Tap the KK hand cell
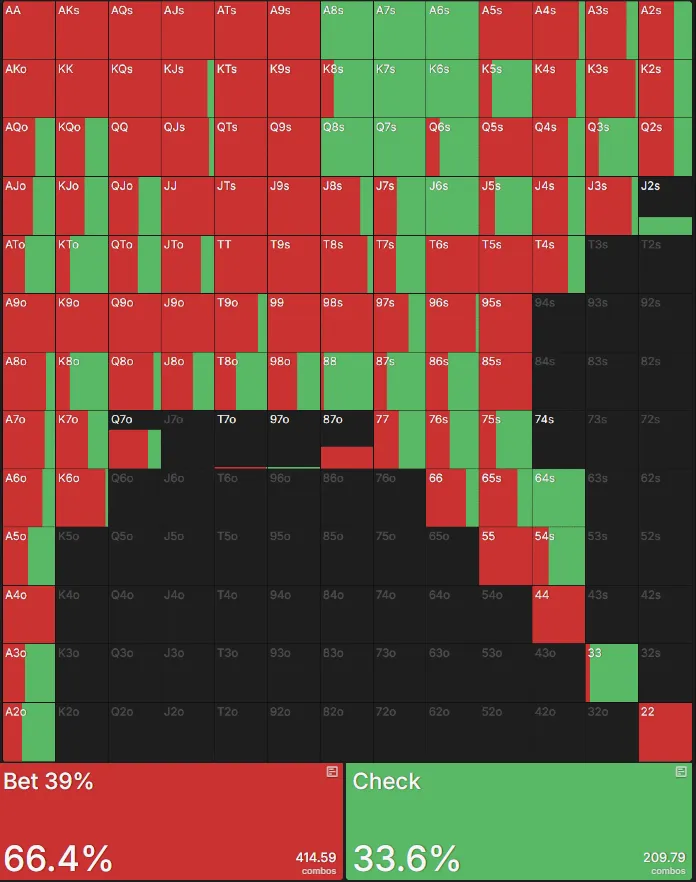The width and height of the screenshot is (696, 882). [81, 88]
